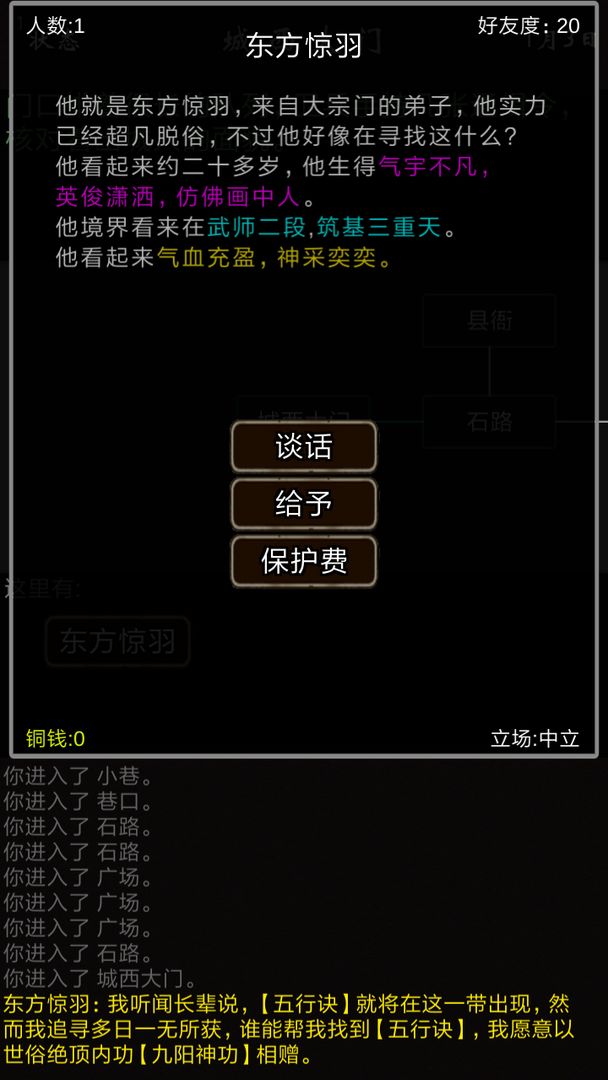Choose the 保护费 button

click(304, 561)
